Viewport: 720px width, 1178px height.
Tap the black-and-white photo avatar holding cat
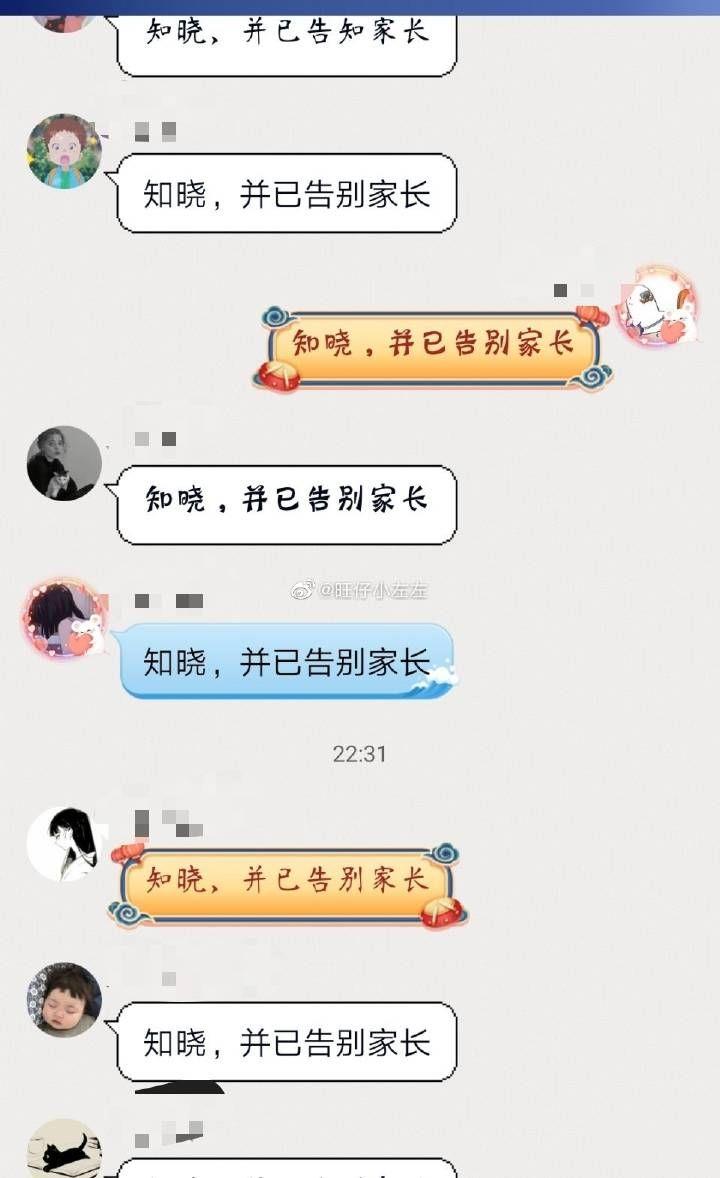click(x=64, y=463)
